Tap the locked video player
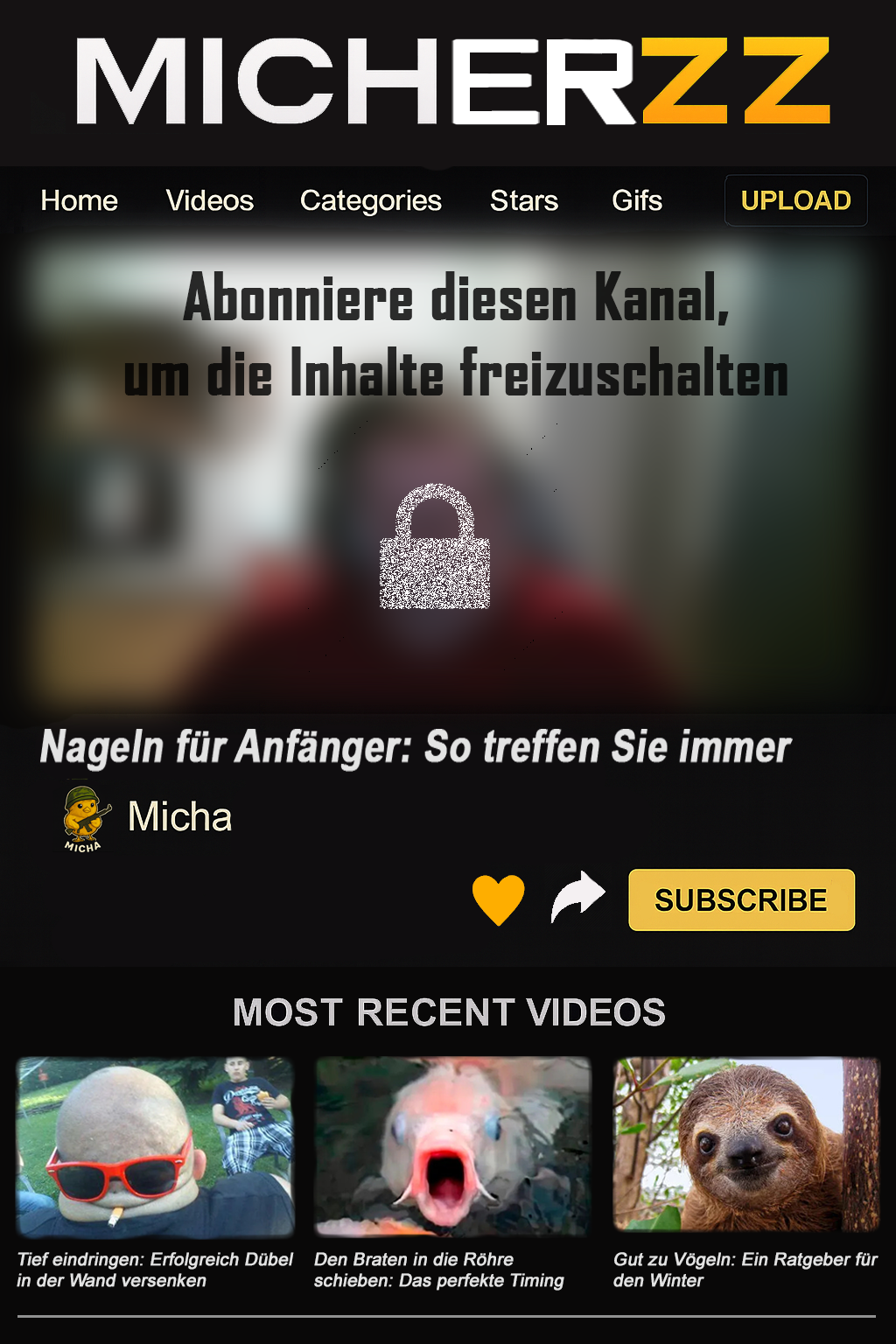This screenshot has width=896, height=1344. click(435, 546)
